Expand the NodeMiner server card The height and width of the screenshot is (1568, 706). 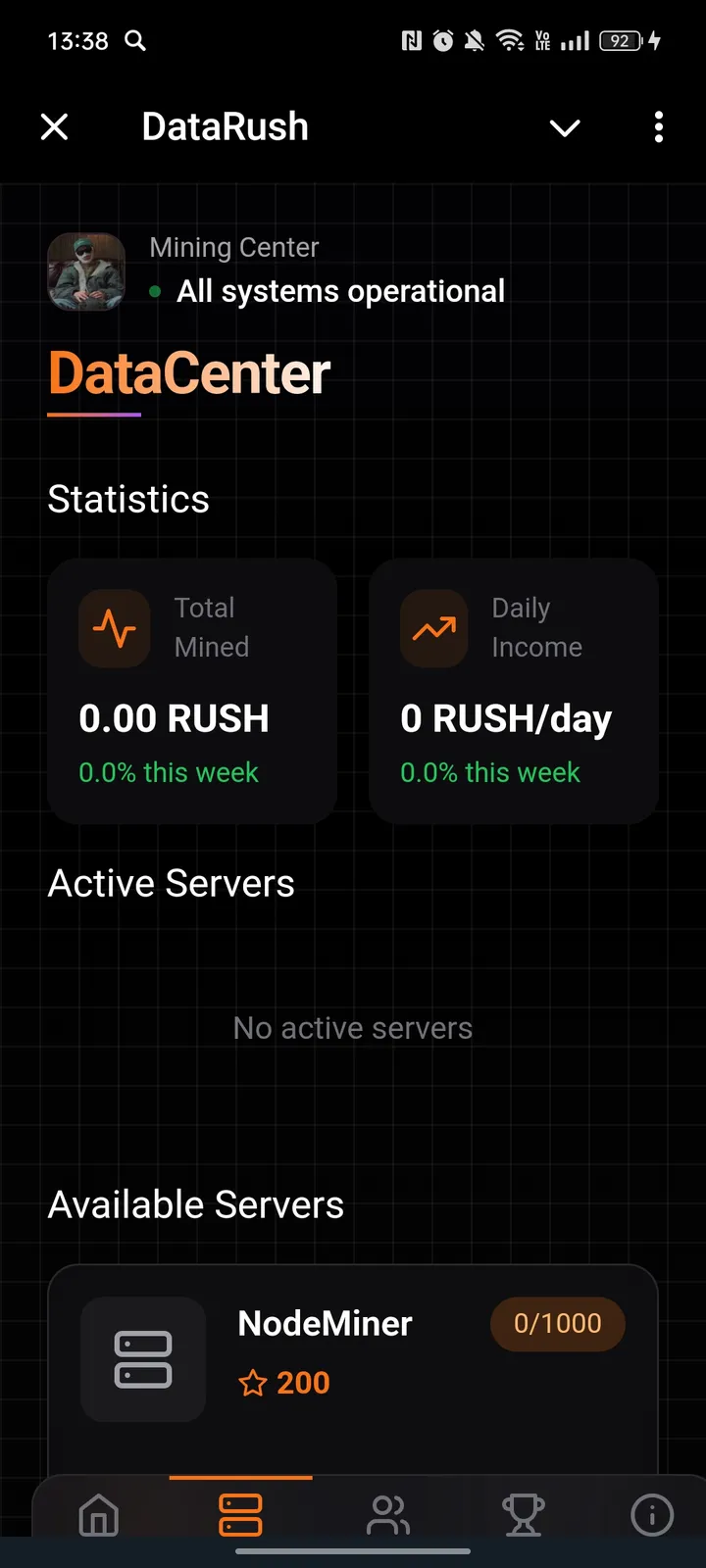[x=353, y=1359]
